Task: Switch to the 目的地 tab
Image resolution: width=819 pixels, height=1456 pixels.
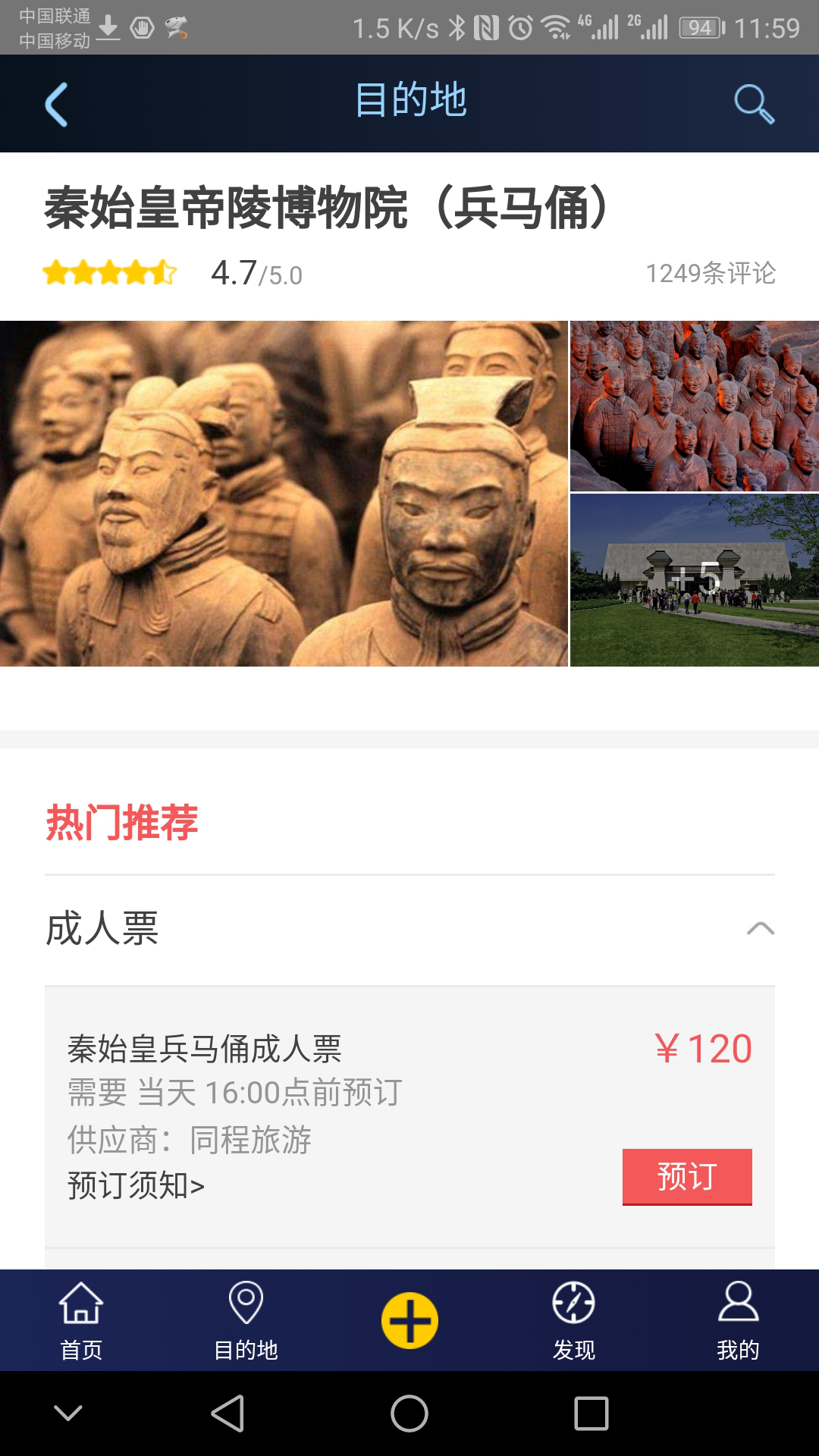Action: coord(246,1320)
